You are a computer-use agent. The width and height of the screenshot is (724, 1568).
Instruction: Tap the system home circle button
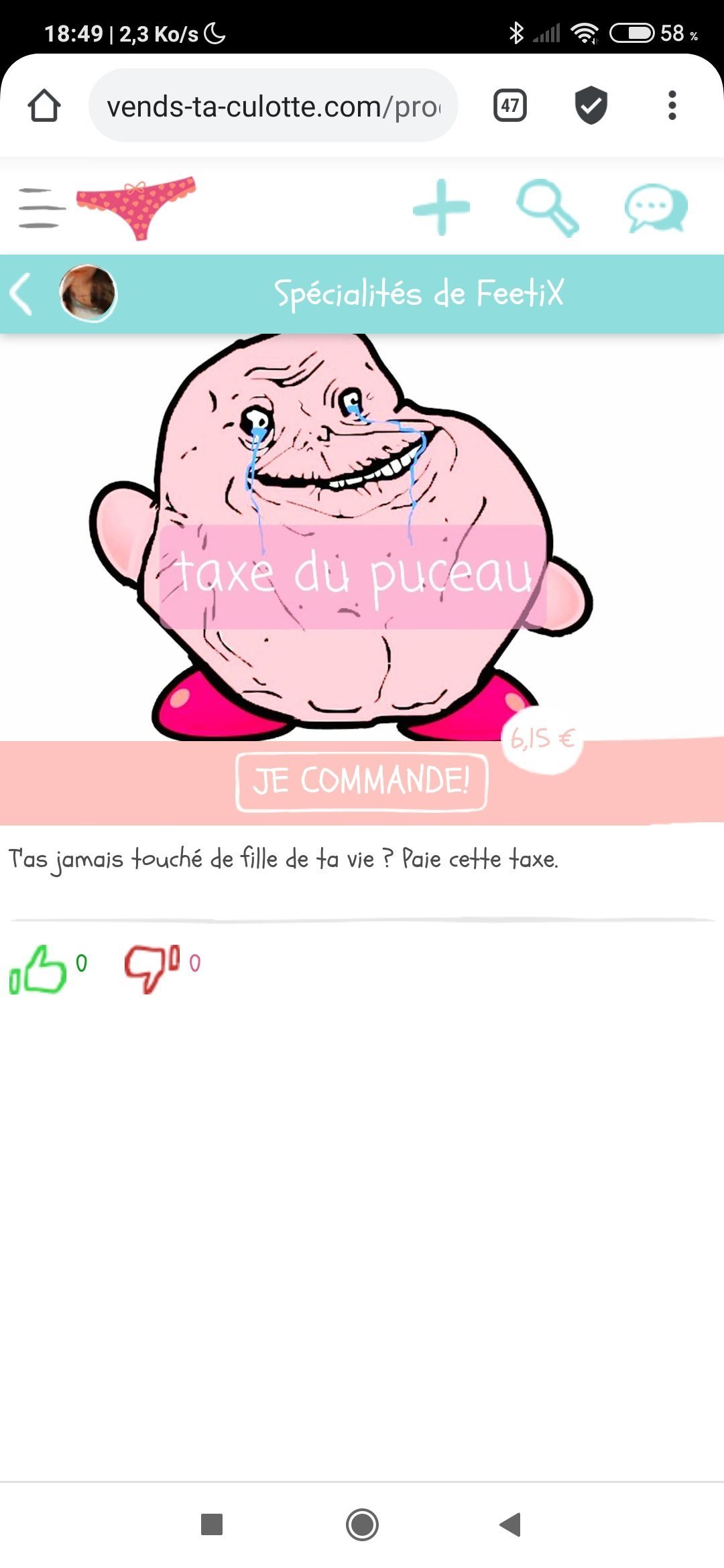(362, 1524)
